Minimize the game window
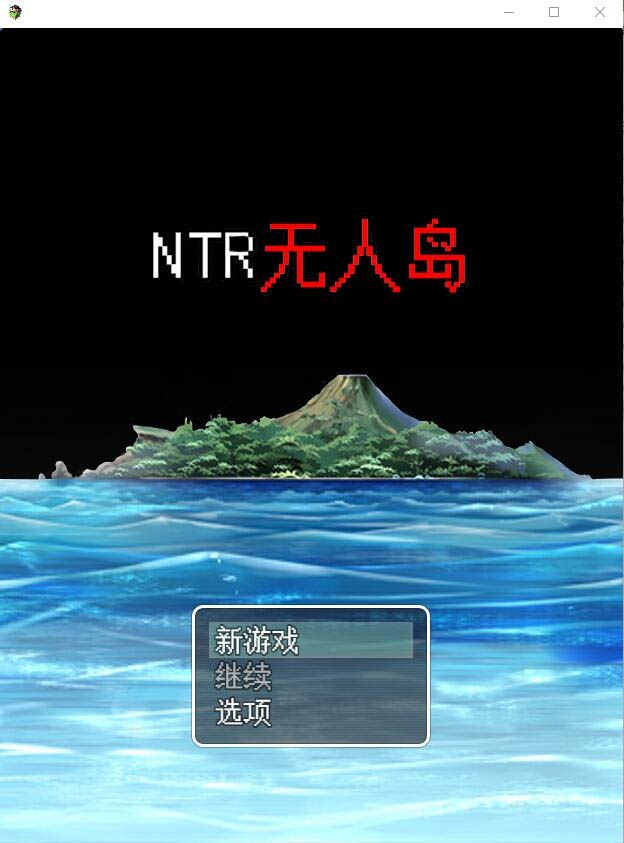This screenshot has width=624, height=843. click(509, 12)
